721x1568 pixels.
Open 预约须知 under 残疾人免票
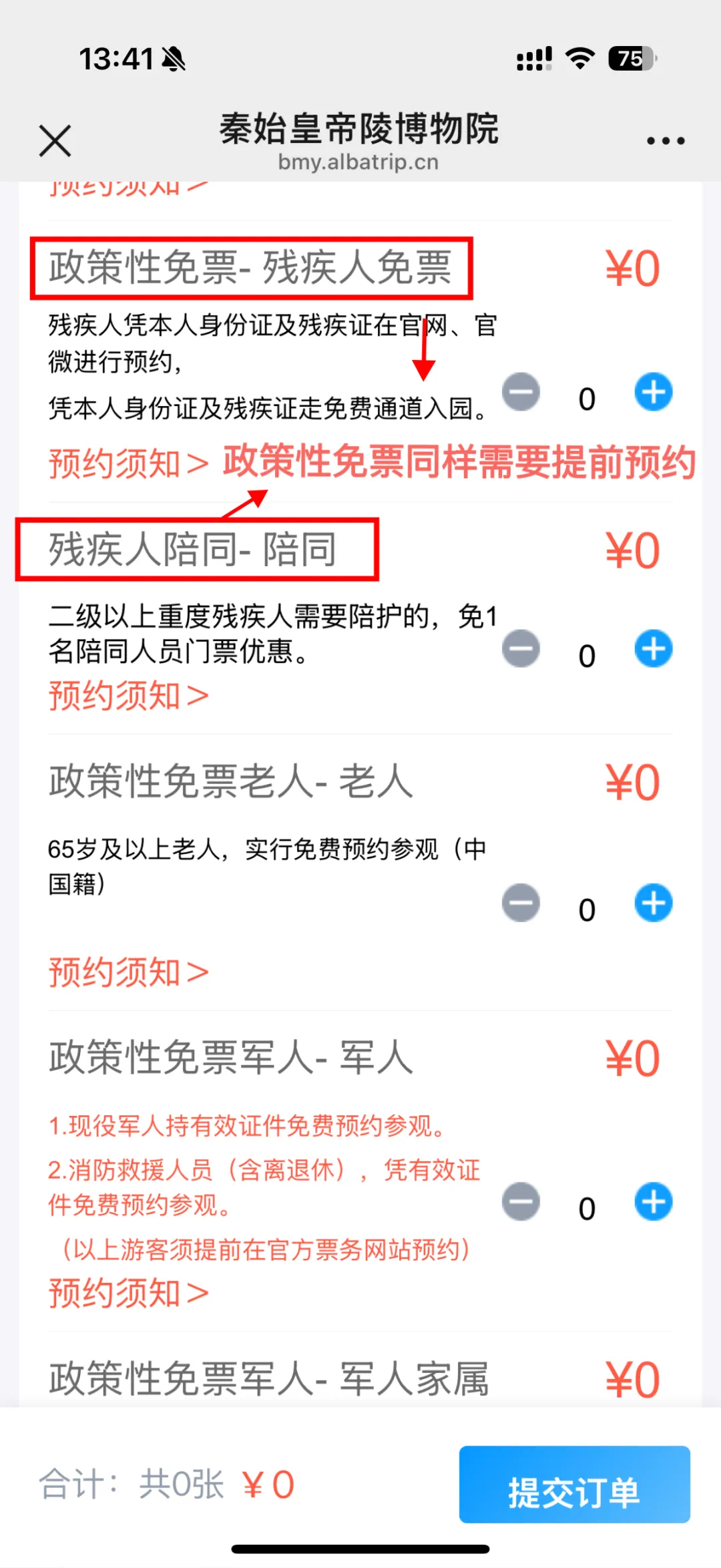[x=129, y=463]
